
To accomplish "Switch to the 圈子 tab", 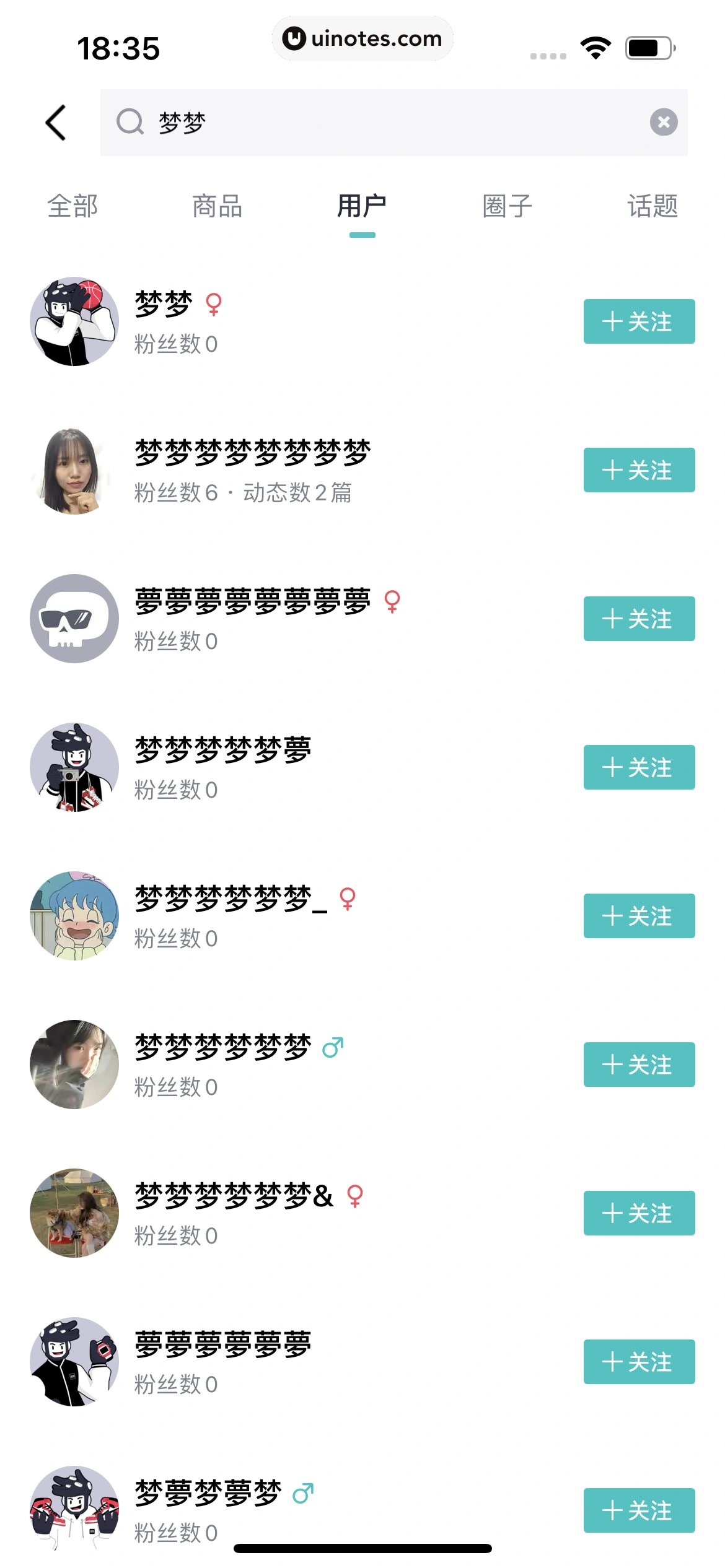I will (507, 206).
